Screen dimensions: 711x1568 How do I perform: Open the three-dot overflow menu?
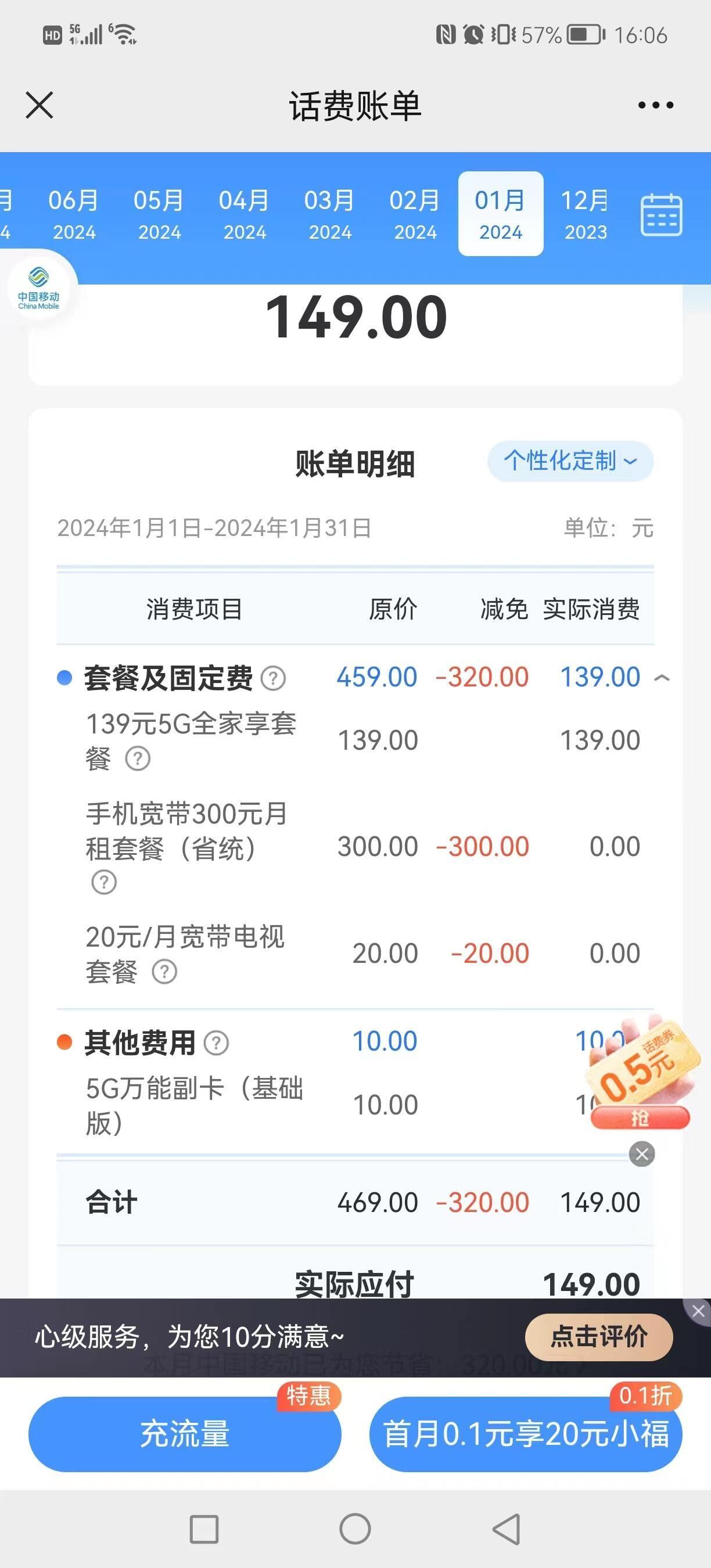pyautogui.click(x=656, y=105)
